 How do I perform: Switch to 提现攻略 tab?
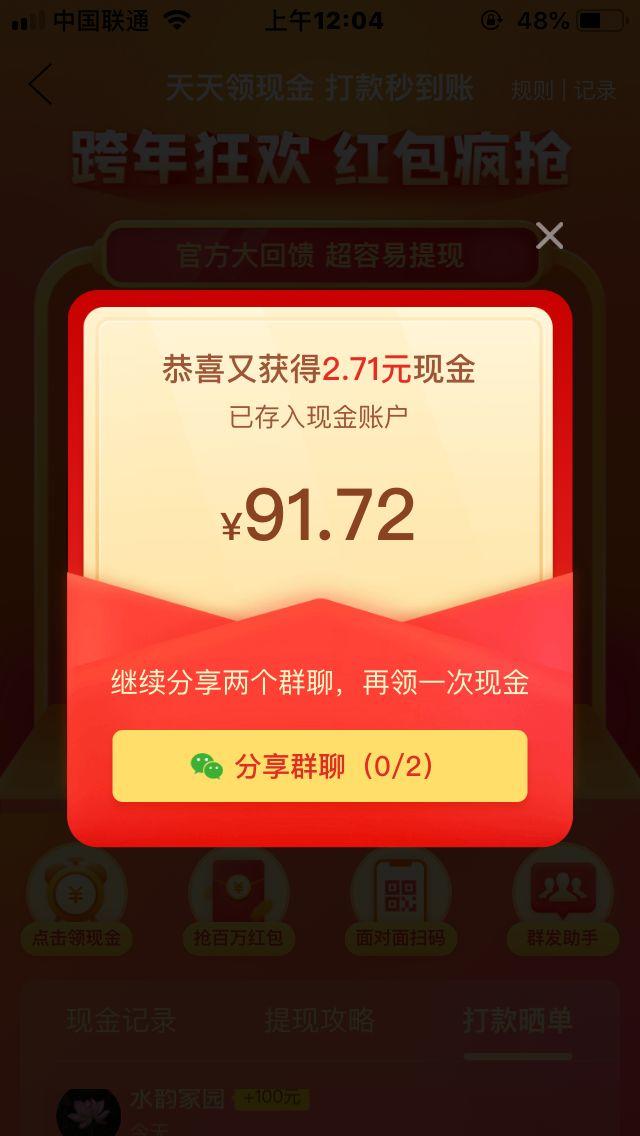(319, 1020)
